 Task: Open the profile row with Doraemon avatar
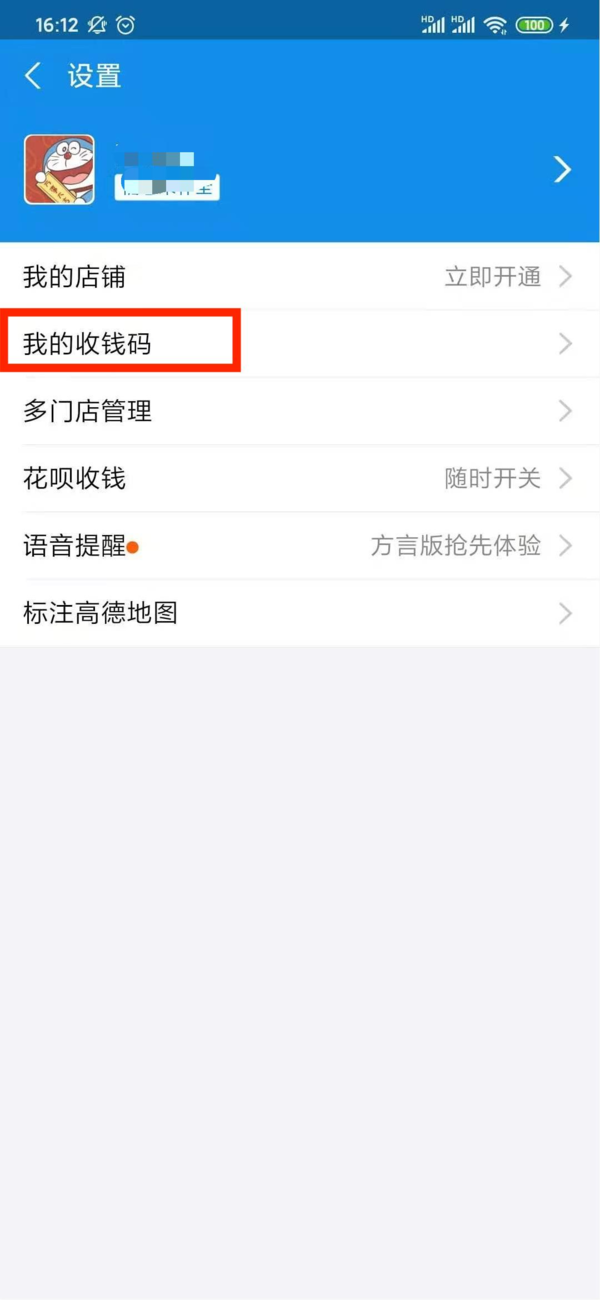300,170
